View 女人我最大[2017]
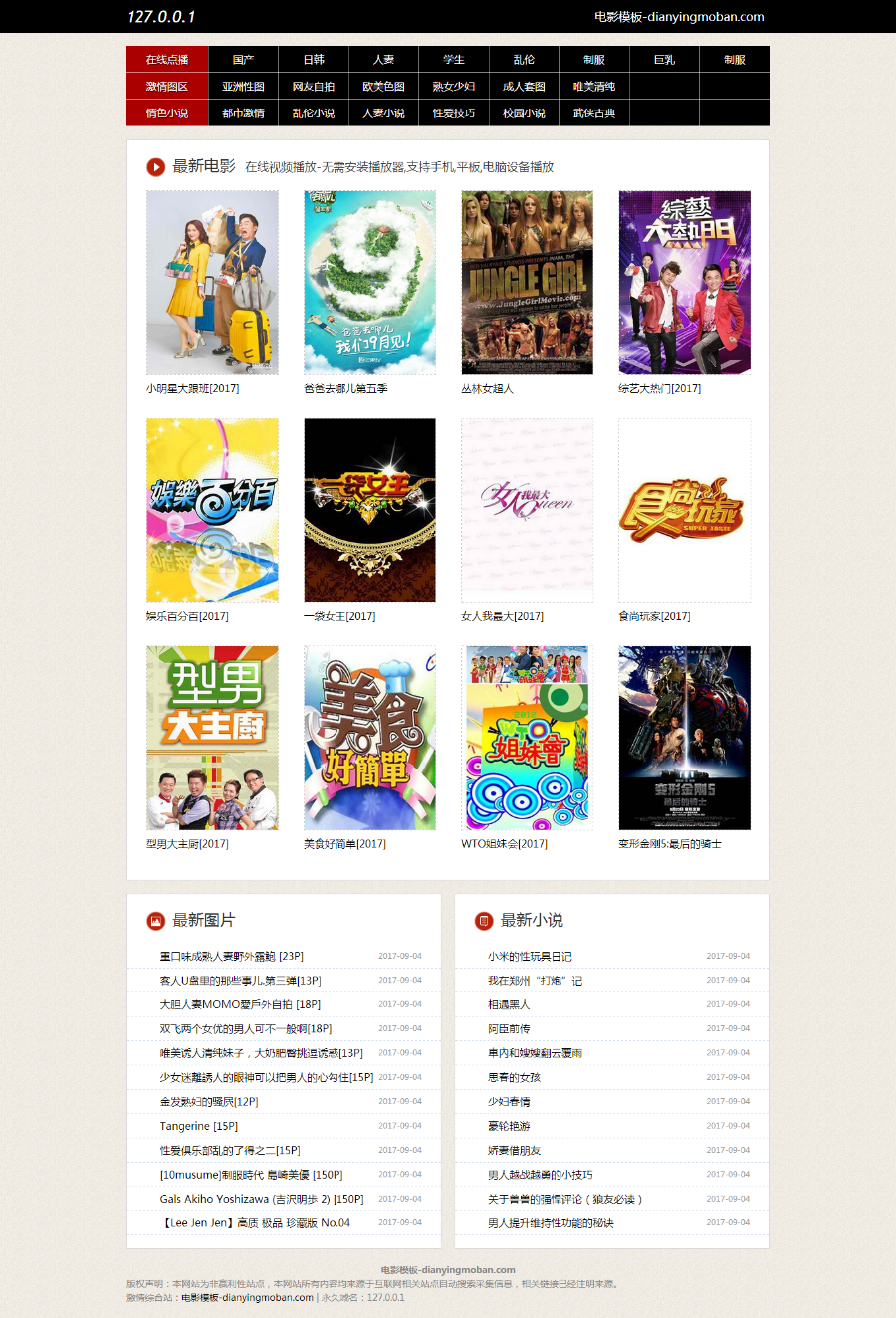896x1318 pixels. tap(527, 510)
